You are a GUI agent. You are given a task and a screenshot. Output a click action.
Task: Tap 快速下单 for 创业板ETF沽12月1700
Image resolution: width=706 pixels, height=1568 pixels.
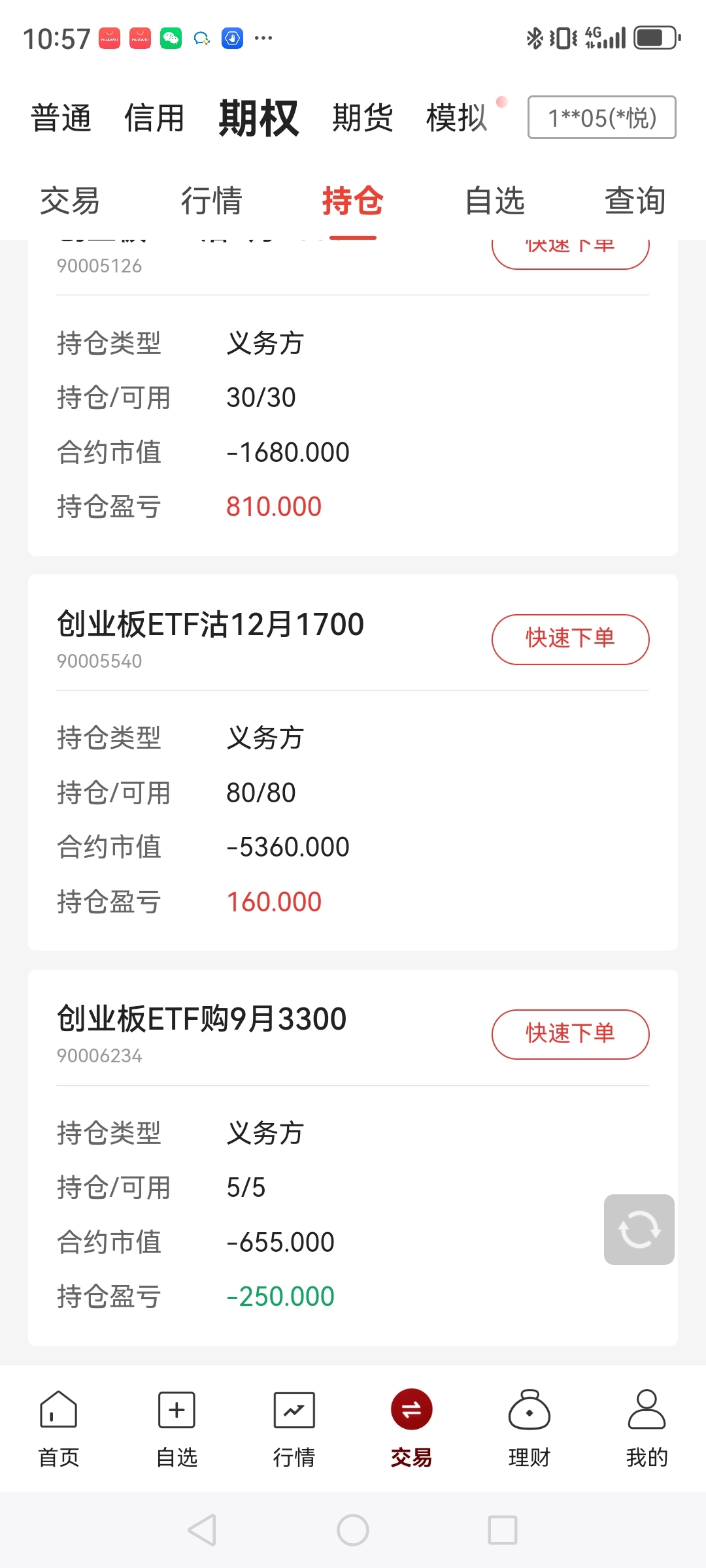pyautogui.click(x=570, y=639)
